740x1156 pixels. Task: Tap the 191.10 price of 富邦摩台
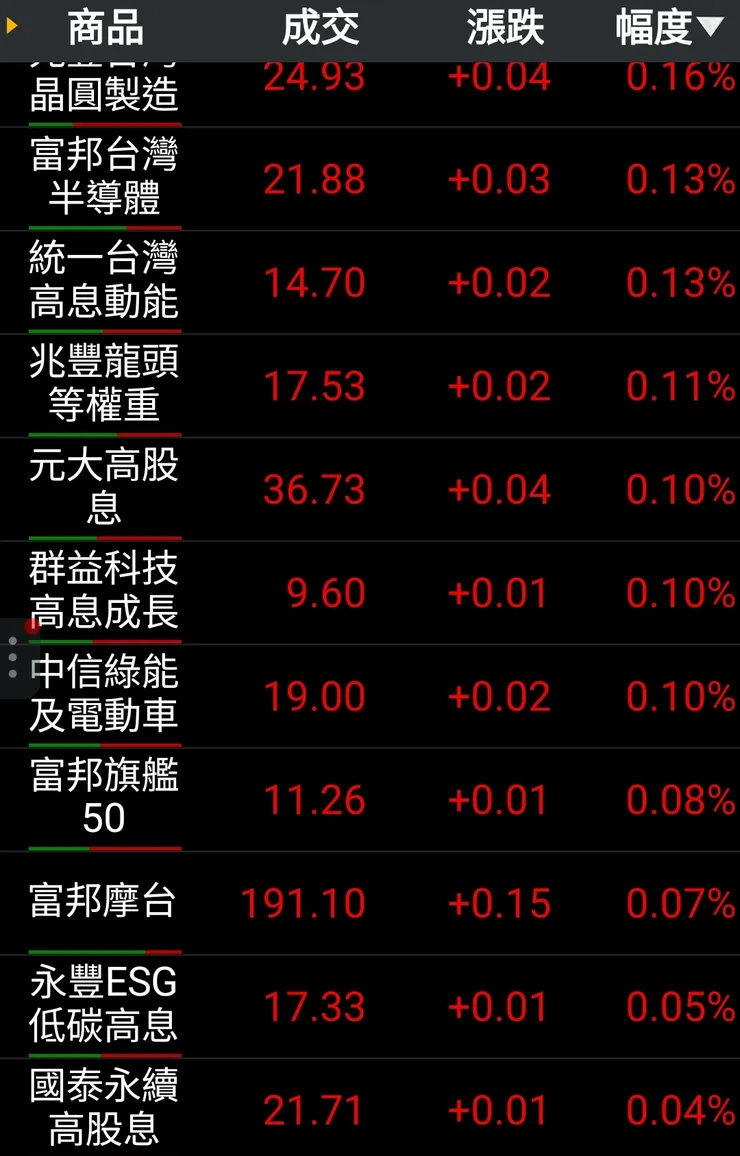(303, 903)
